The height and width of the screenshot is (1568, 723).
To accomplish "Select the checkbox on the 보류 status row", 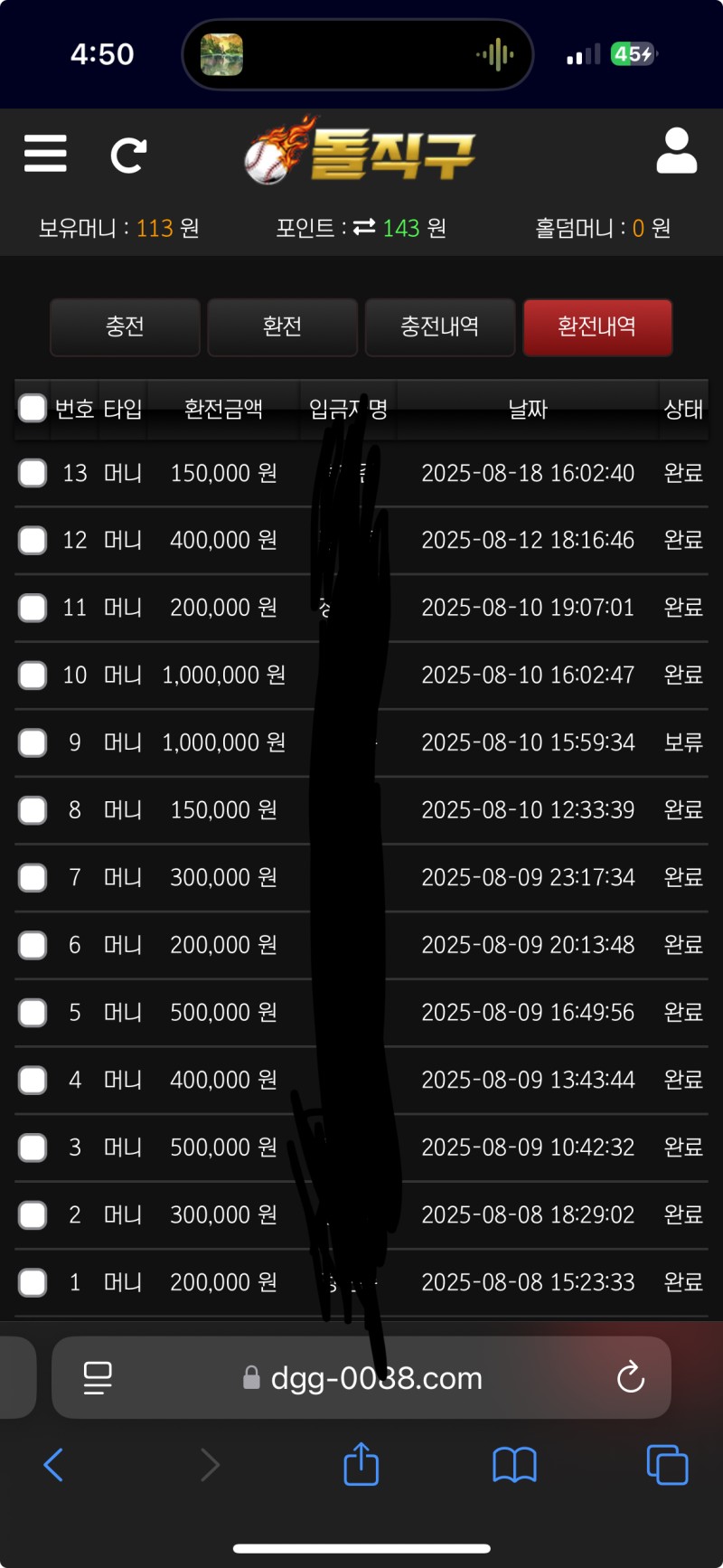I will point(32,742).
